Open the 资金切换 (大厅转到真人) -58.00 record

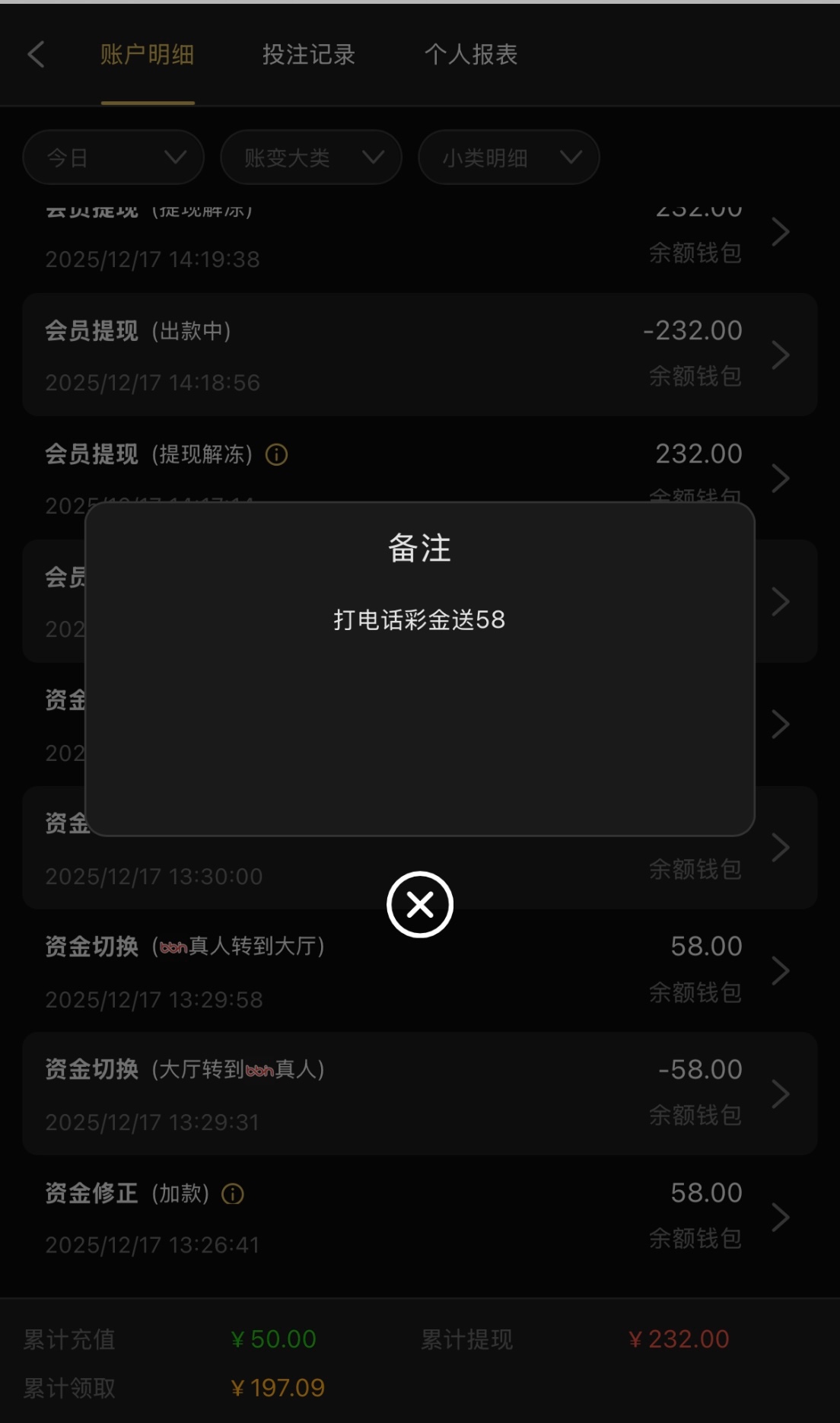[419, 1094]
